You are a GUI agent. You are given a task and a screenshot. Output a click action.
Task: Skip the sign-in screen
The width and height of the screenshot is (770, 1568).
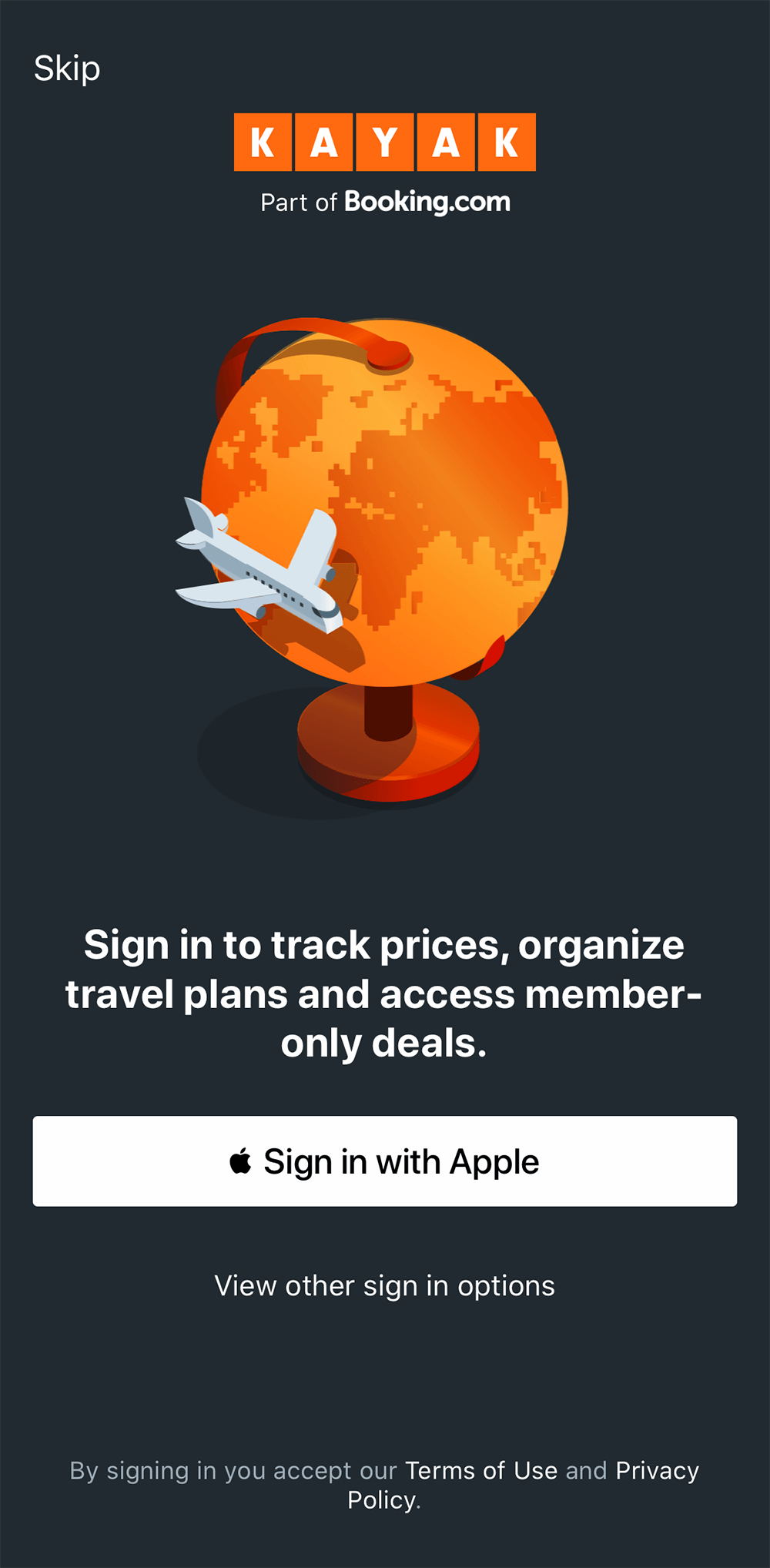pyautogui.click(x=67, y=69)
